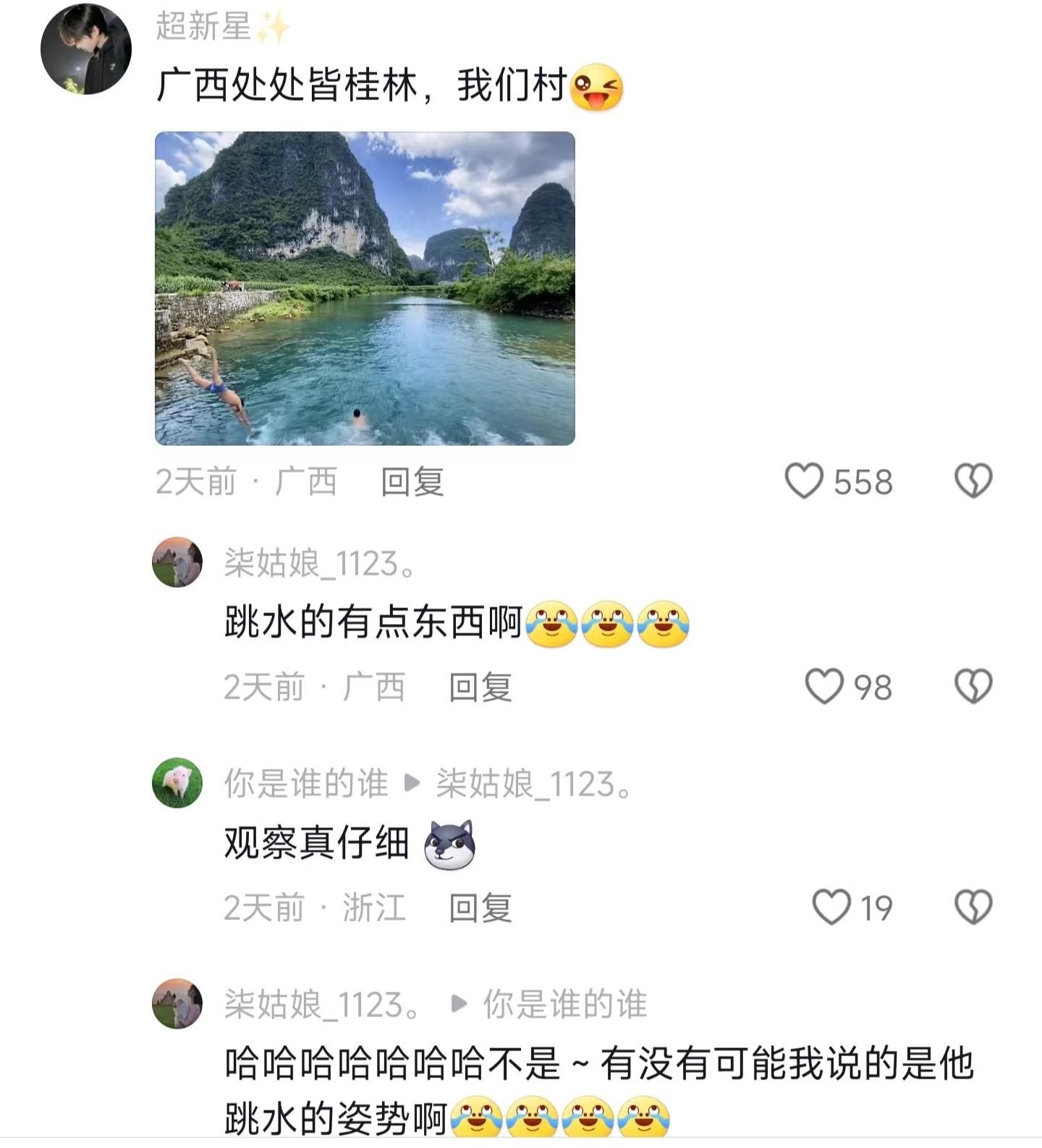The height and width of the screenshot is (1148, 1042).
Task: Open 超新星's username link
Action: [203, 27]
